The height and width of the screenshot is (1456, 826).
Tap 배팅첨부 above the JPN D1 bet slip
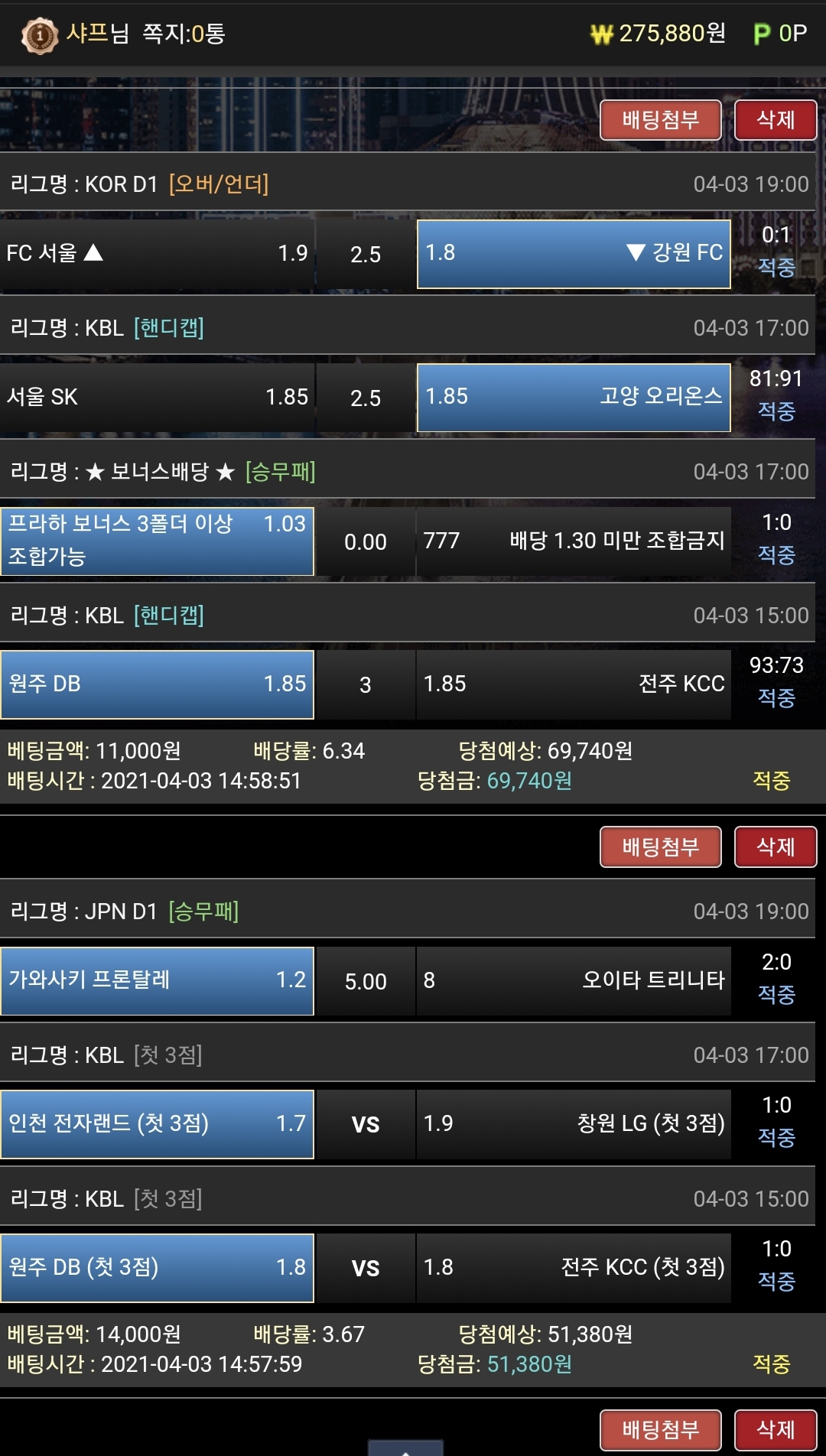[x=660, y=847]
